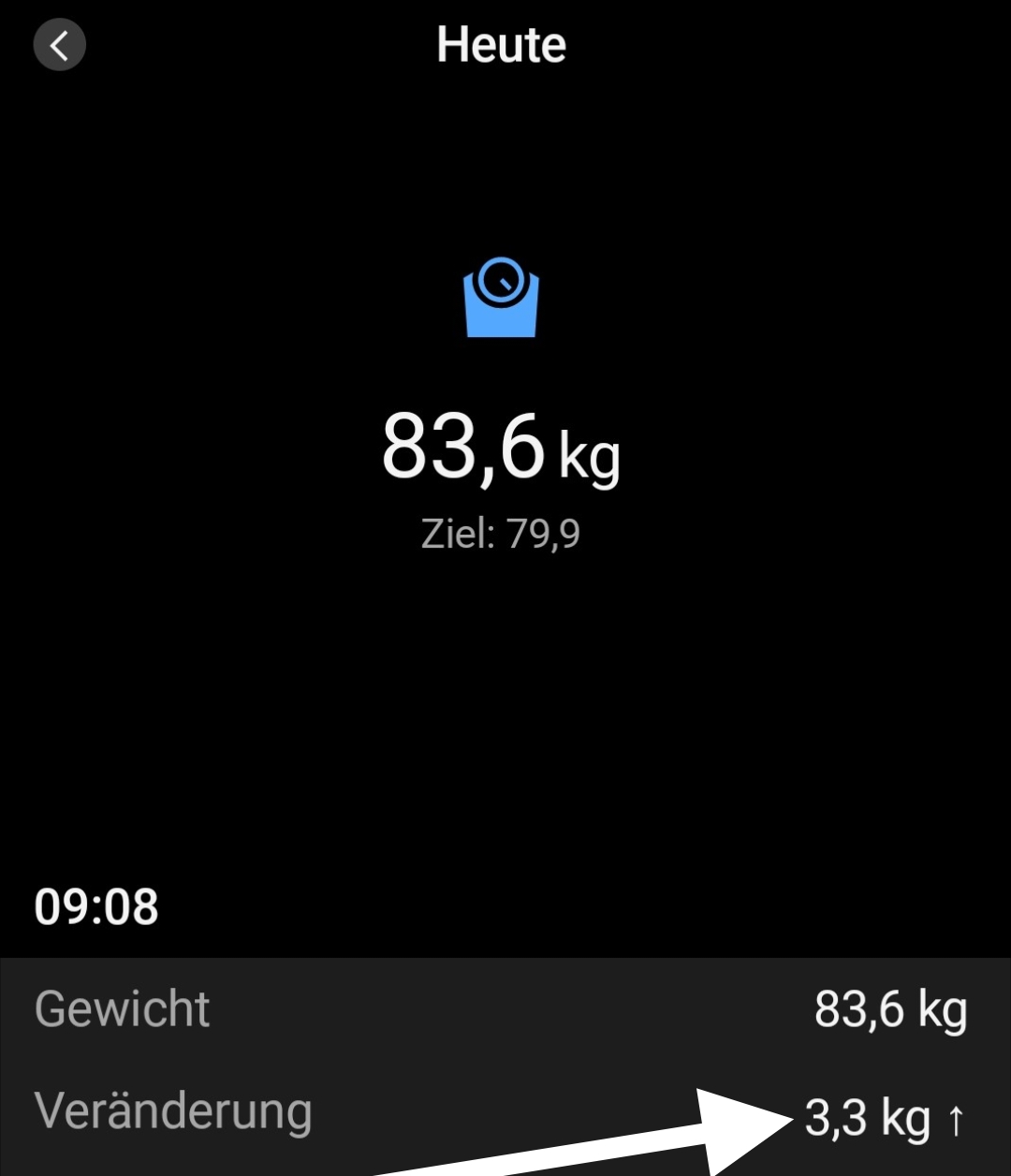Go back from the Heute weight screen
Image resolution: width=1011 pixels, height=1176 pixels.
pos(60,45)
